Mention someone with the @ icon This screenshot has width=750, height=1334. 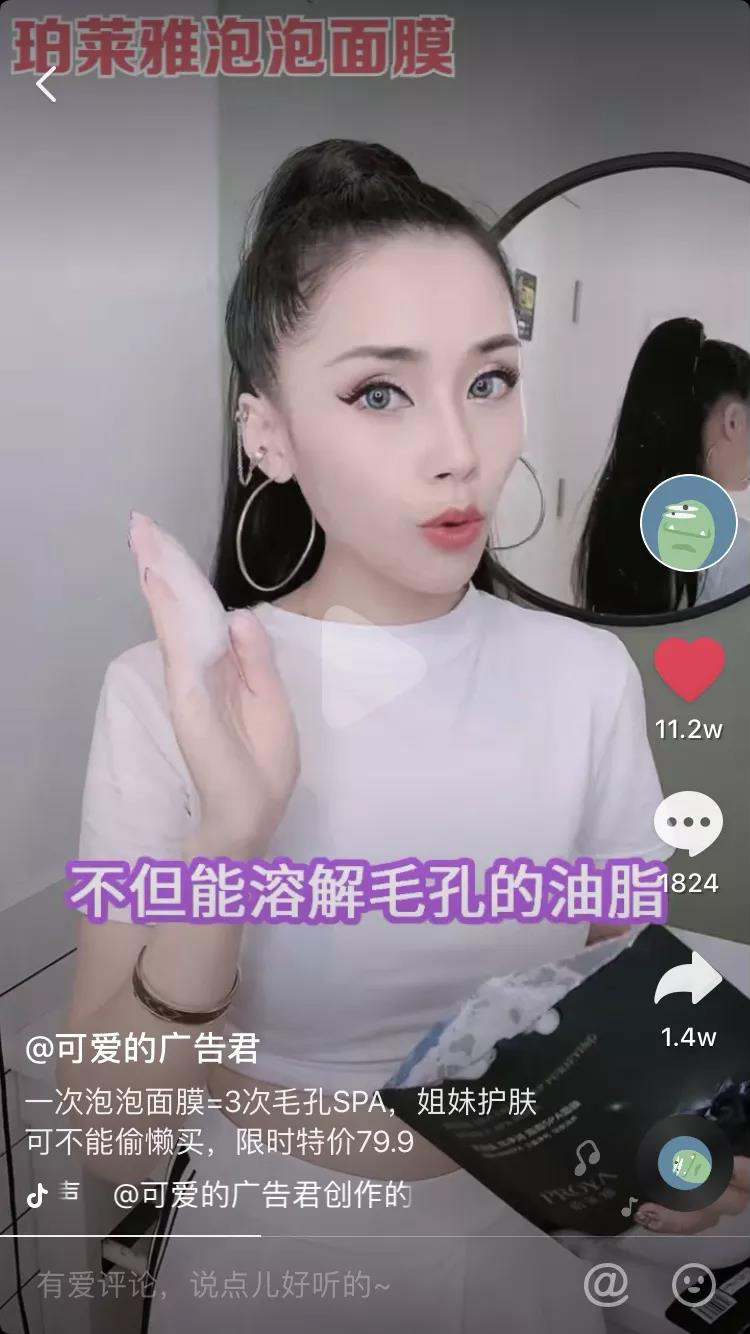[606, 1284]
